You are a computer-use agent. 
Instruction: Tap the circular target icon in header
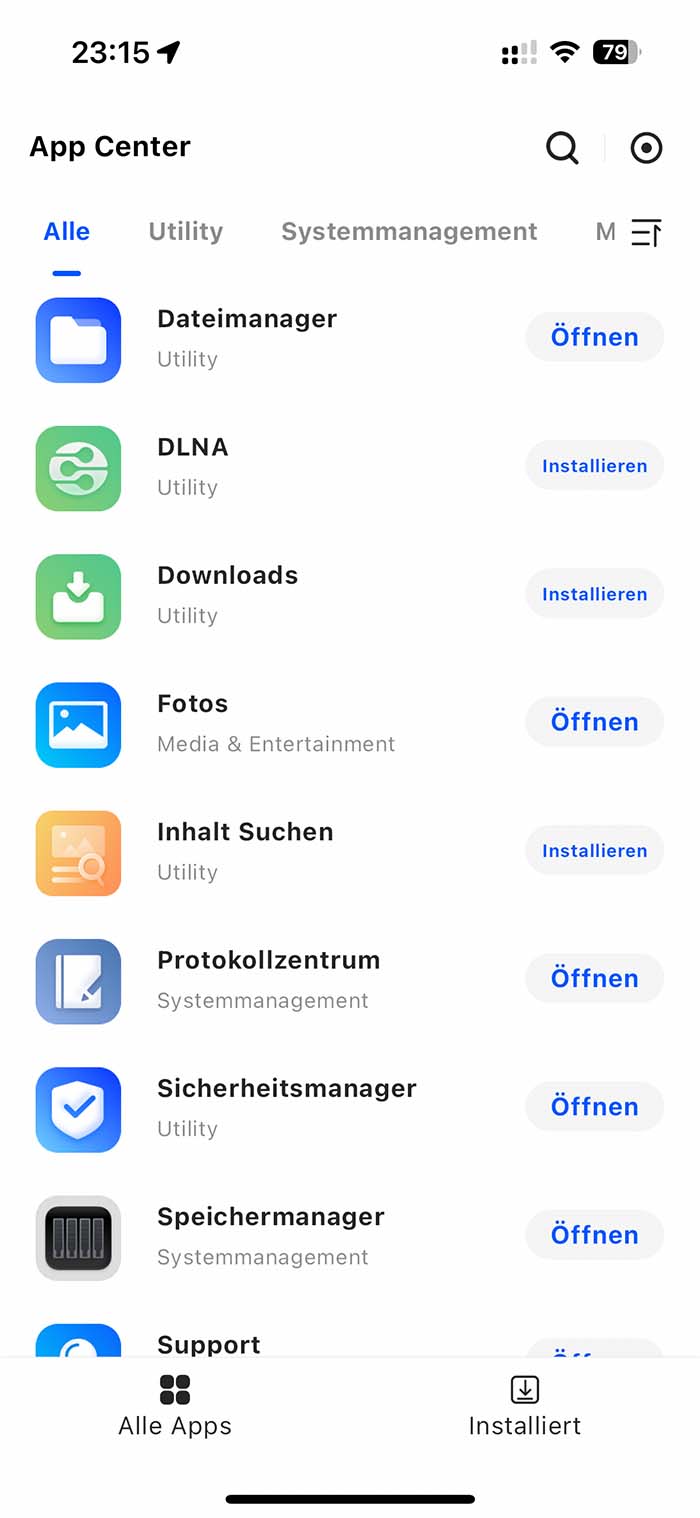[646, 149]
